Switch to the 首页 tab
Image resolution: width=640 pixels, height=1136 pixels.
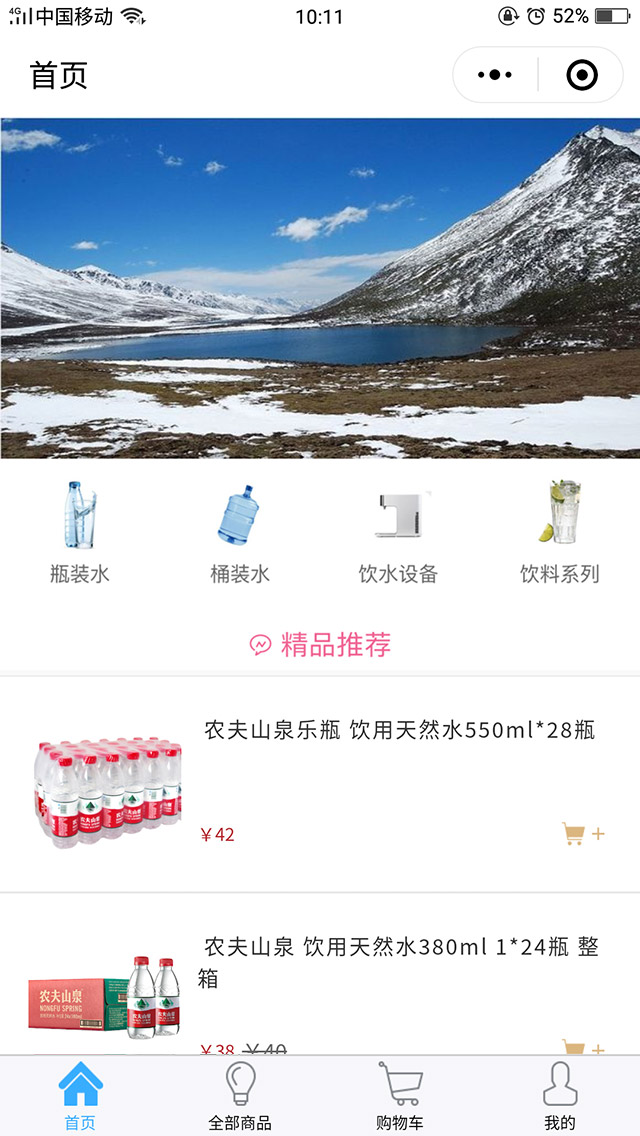(80, 1096)
